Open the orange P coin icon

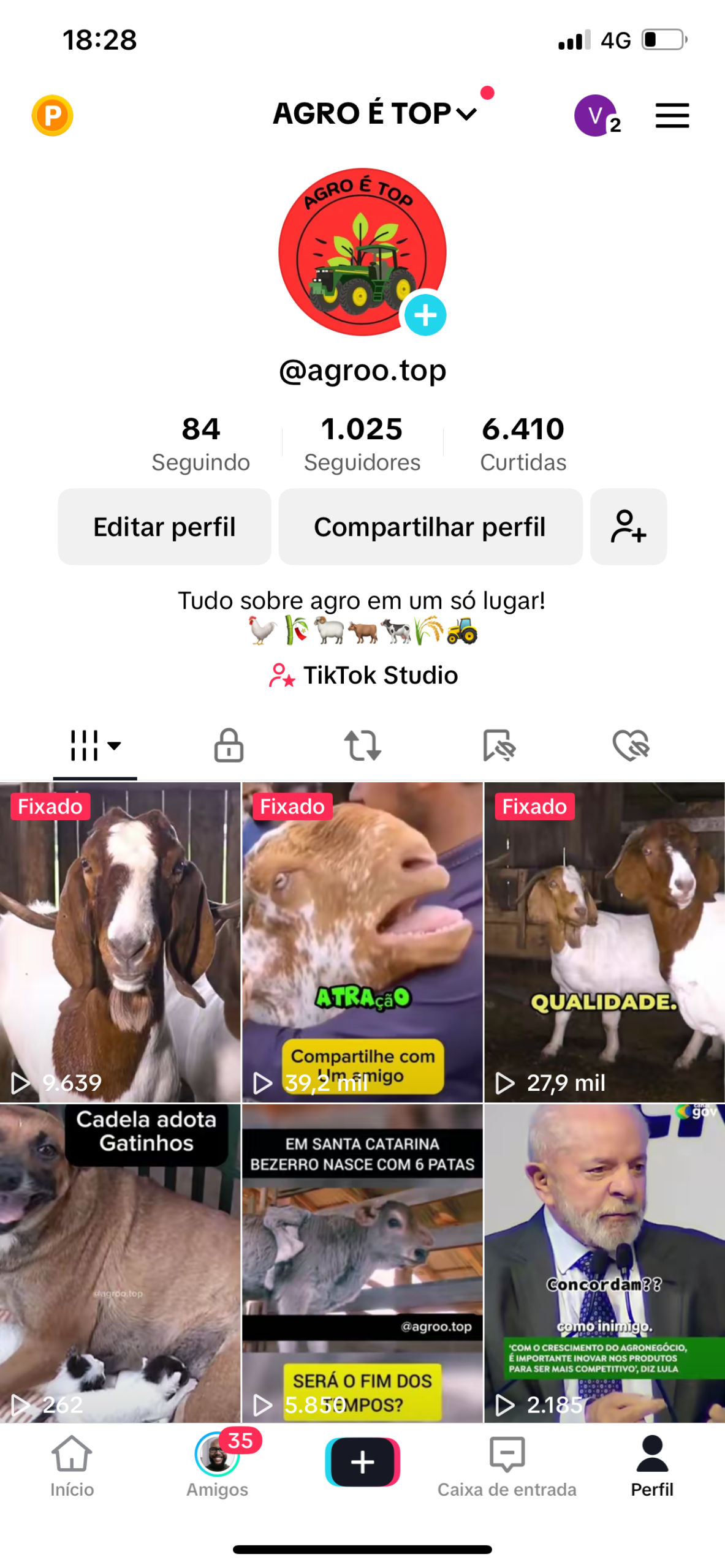(x=52, y=115)
